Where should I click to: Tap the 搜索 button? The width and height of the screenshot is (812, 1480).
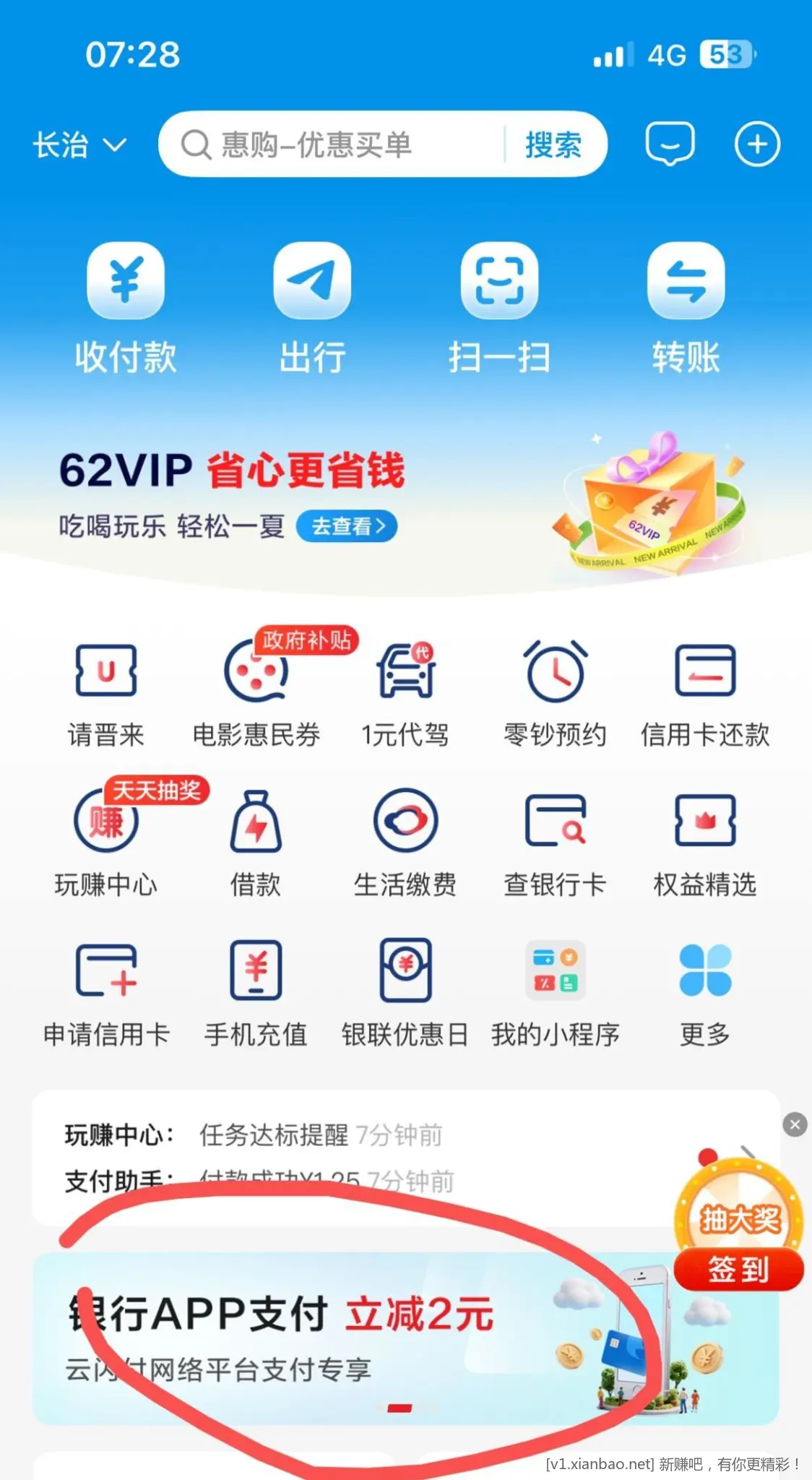point(553,145)
